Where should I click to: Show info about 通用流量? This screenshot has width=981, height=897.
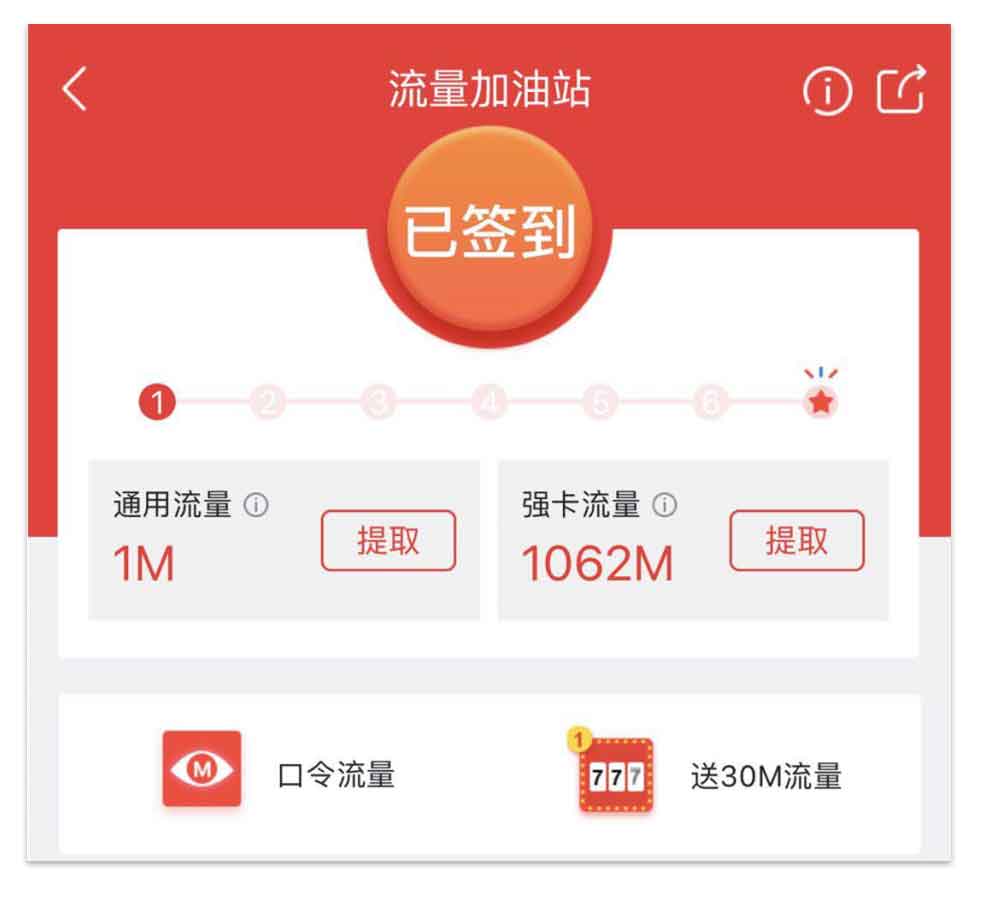(257, 507)
